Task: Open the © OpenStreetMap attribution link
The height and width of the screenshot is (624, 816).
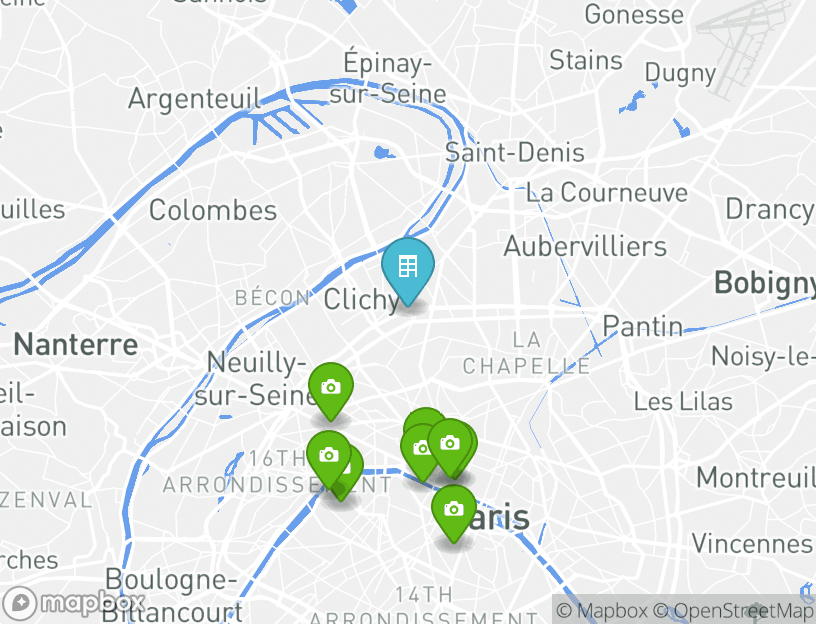Action: click(x=733, y=610)
